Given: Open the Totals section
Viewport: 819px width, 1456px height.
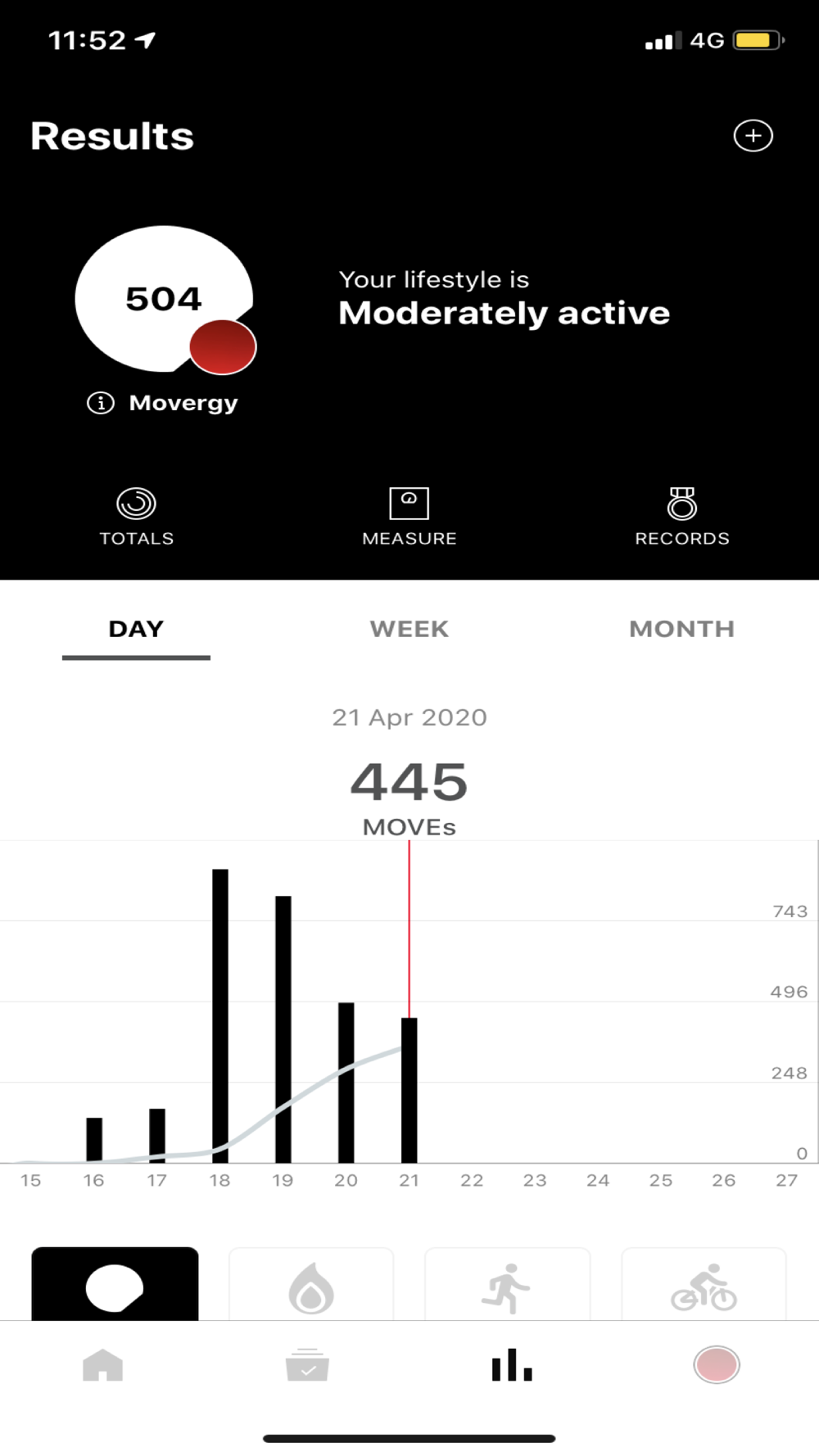Looking at the screenshot, I should (x=137, y=516).
